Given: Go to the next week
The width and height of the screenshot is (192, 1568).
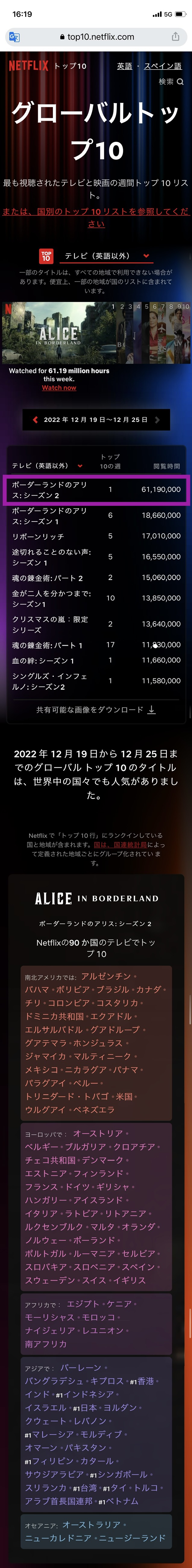Looking at the screenshot, I should (157, 419).
